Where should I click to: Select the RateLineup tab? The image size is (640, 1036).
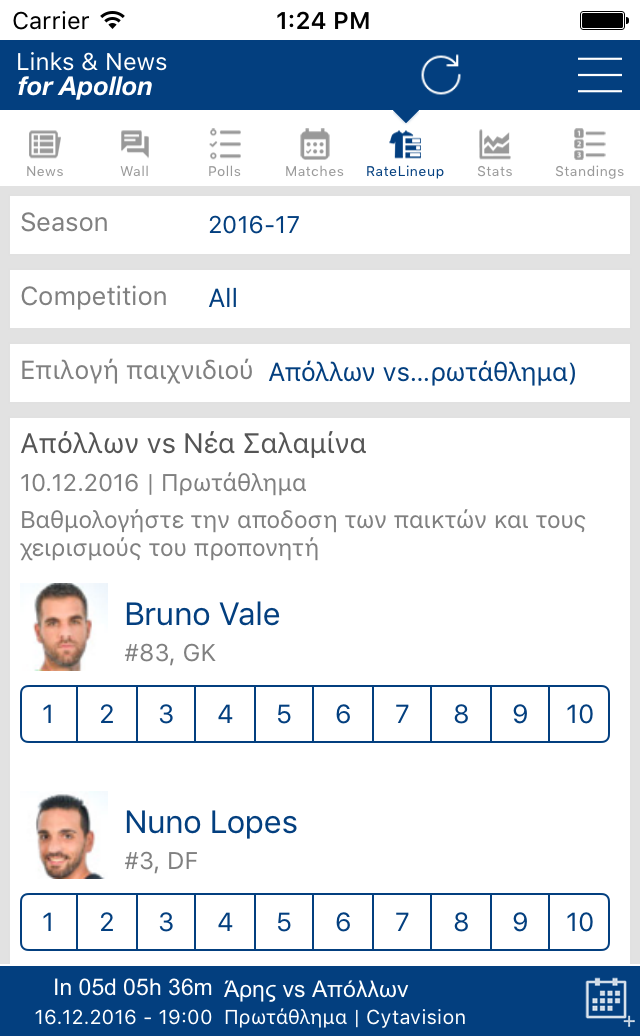(x=405, y=153)
